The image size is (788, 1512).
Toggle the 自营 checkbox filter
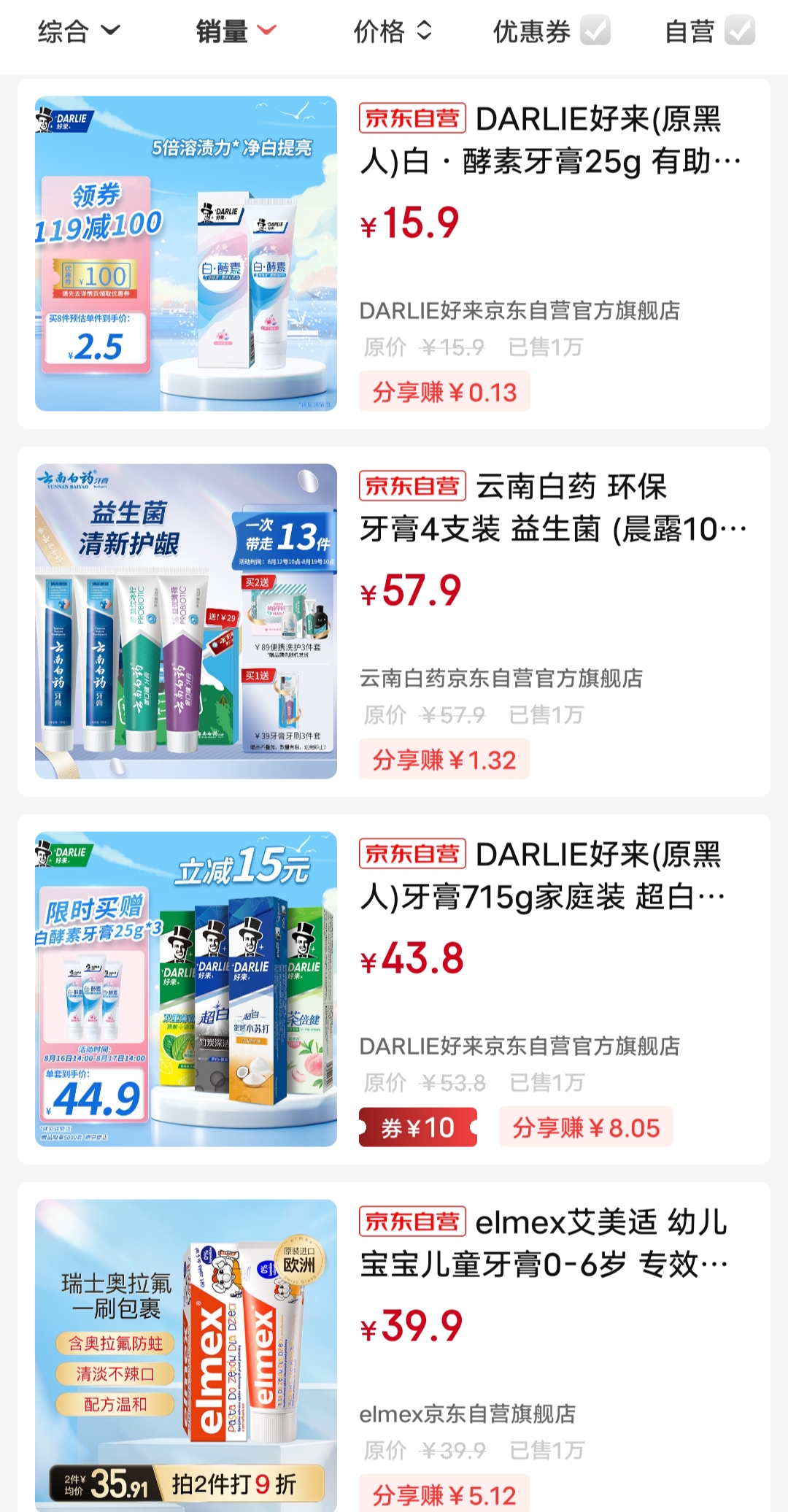point(739,31)
